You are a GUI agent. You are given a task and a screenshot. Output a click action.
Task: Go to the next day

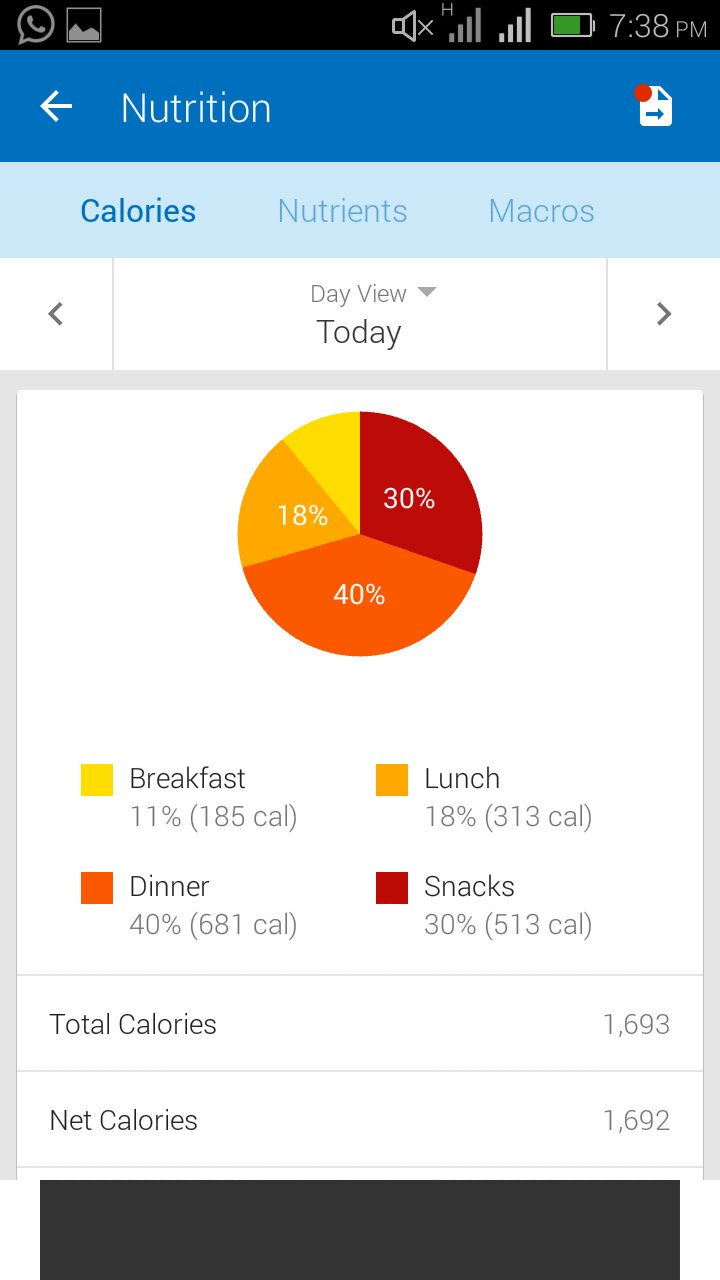(663, 314)
